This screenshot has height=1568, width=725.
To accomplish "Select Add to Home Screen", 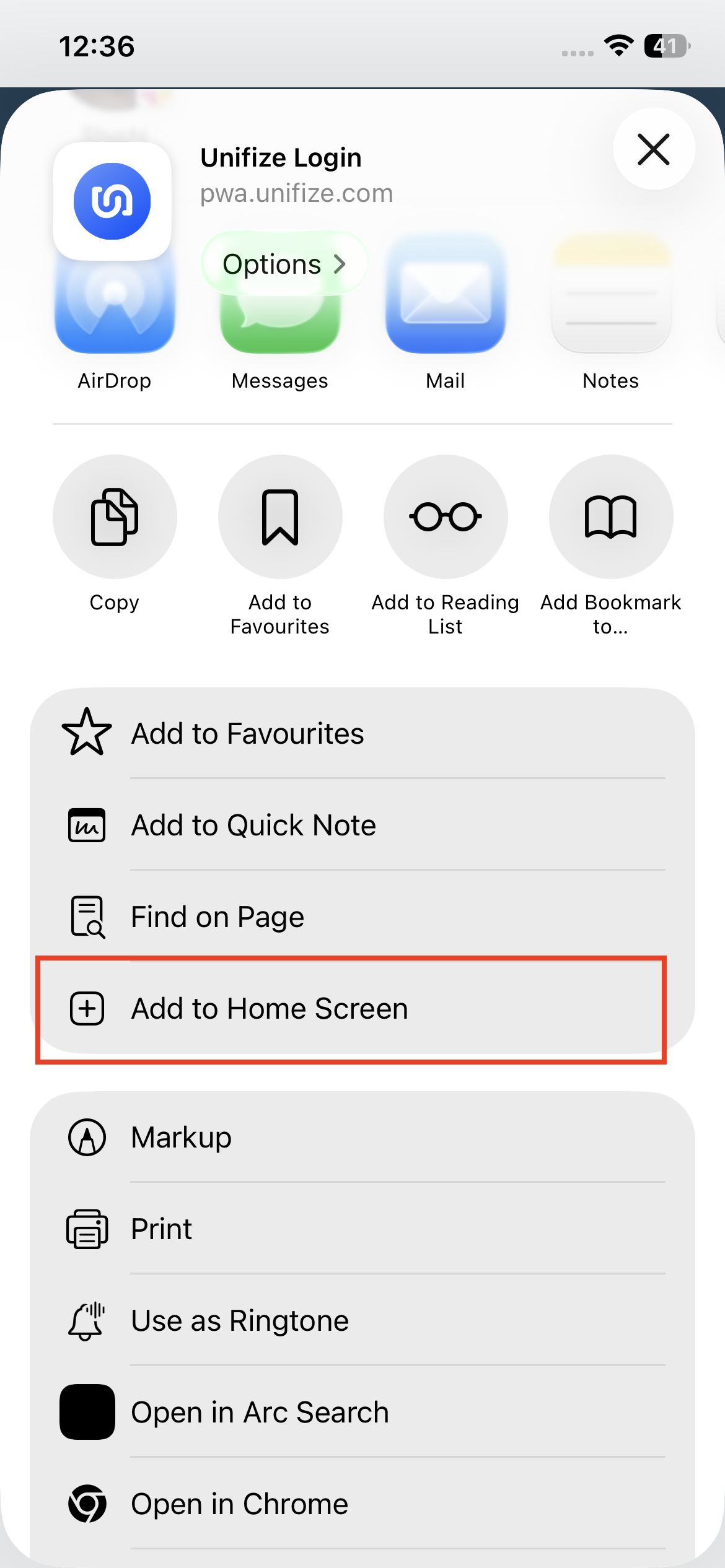I will click(x=362, y=1008).
